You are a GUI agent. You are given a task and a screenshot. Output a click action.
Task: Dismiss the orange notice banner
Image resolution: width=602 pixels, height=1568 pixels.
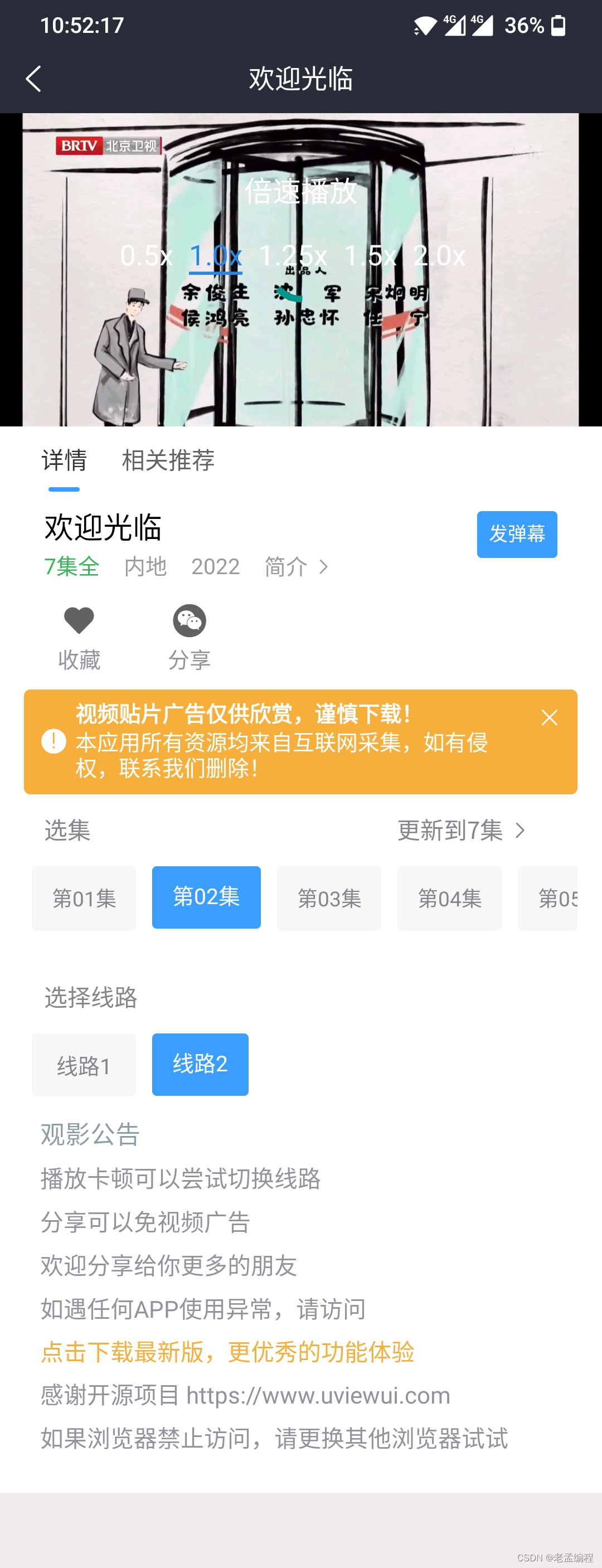point(549,717)
